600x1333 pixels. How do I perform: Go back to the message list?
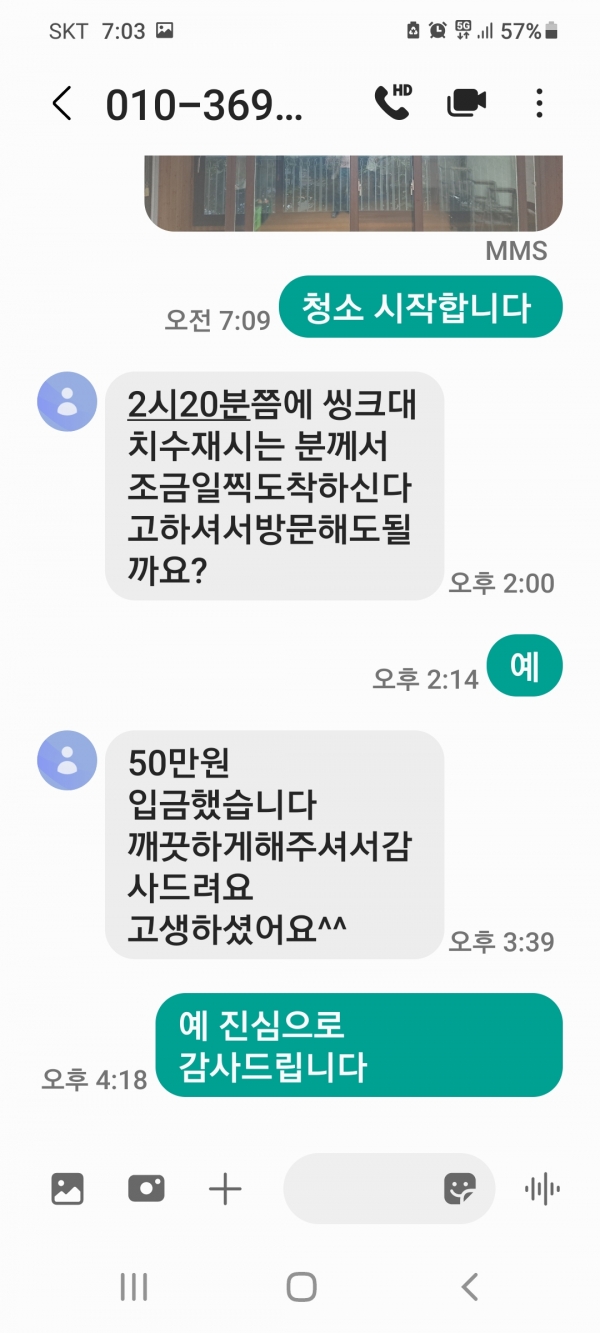click(62, 103)
